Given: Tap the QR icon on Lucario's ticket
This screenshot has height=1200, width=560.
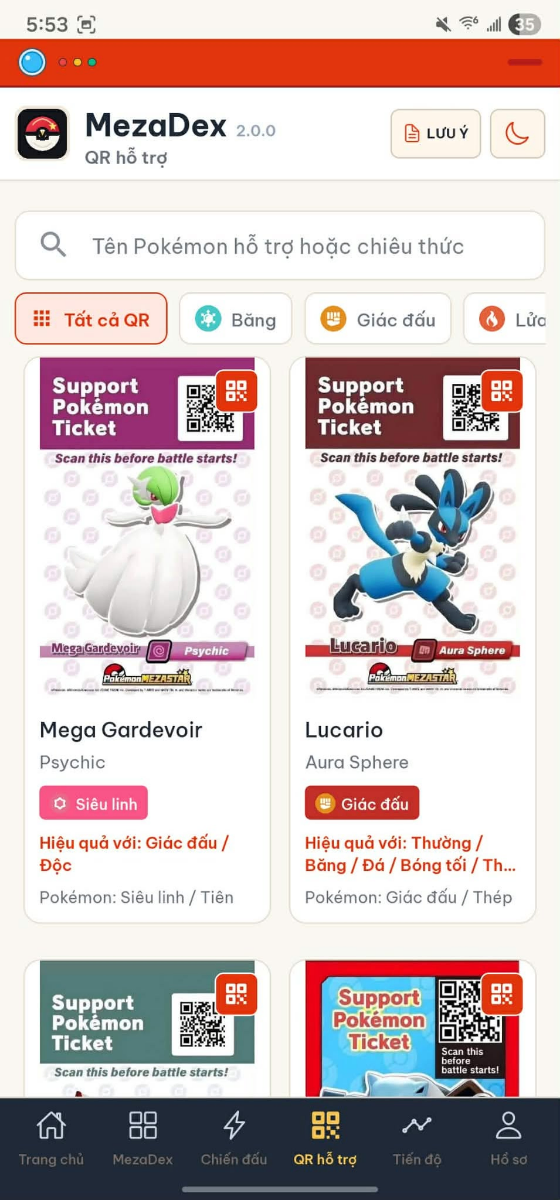Looking at the screenshot, I should (x=501, y=391).
